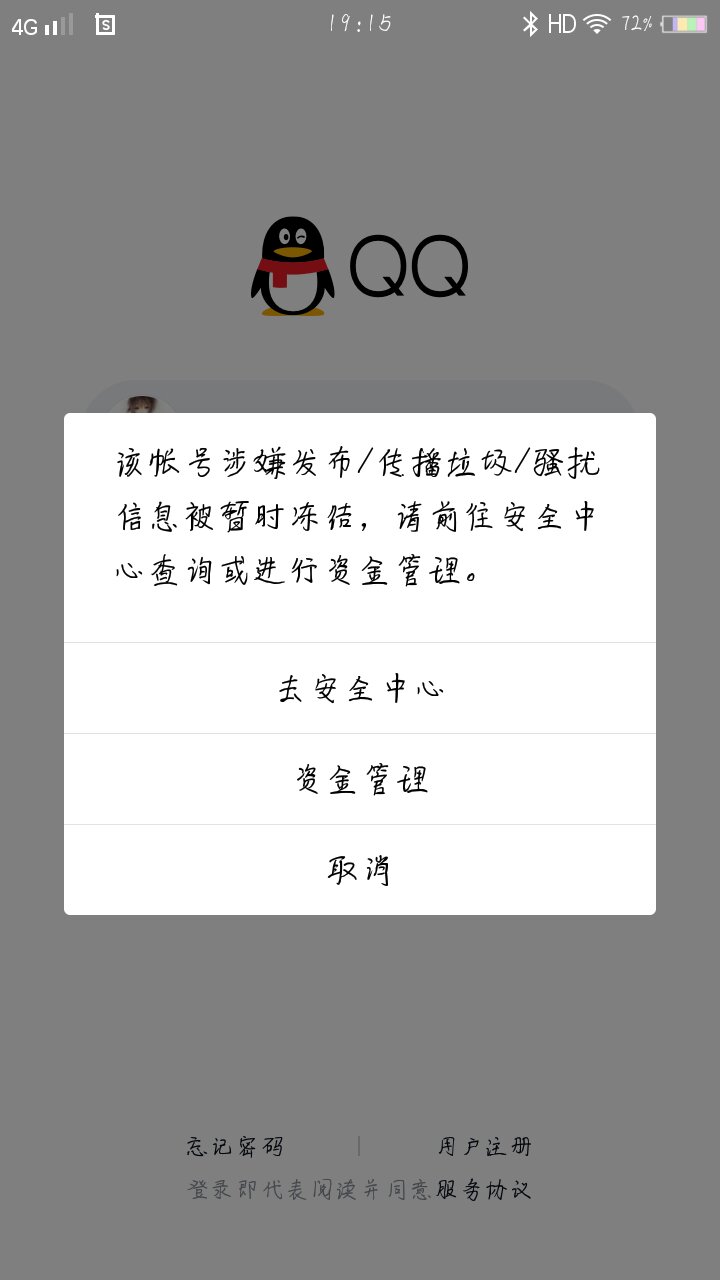Click the frozen account warning message text
The height and width of the screenshot is (1280, 720).
pos(360,515)
